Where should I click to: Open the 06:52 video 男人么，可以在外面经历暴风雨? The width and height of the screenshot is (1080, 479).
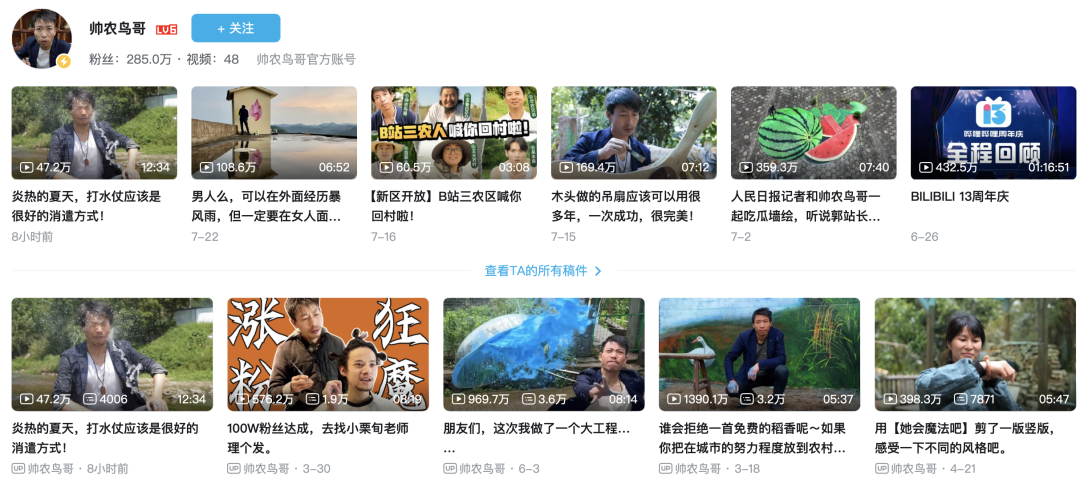[273, 132]
